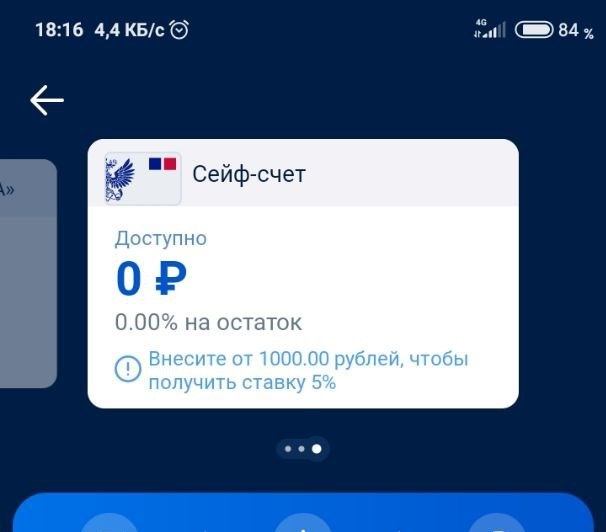The image size is (606, 532).
Task: Go back using the arrow
Action: [x=47, y=100]
